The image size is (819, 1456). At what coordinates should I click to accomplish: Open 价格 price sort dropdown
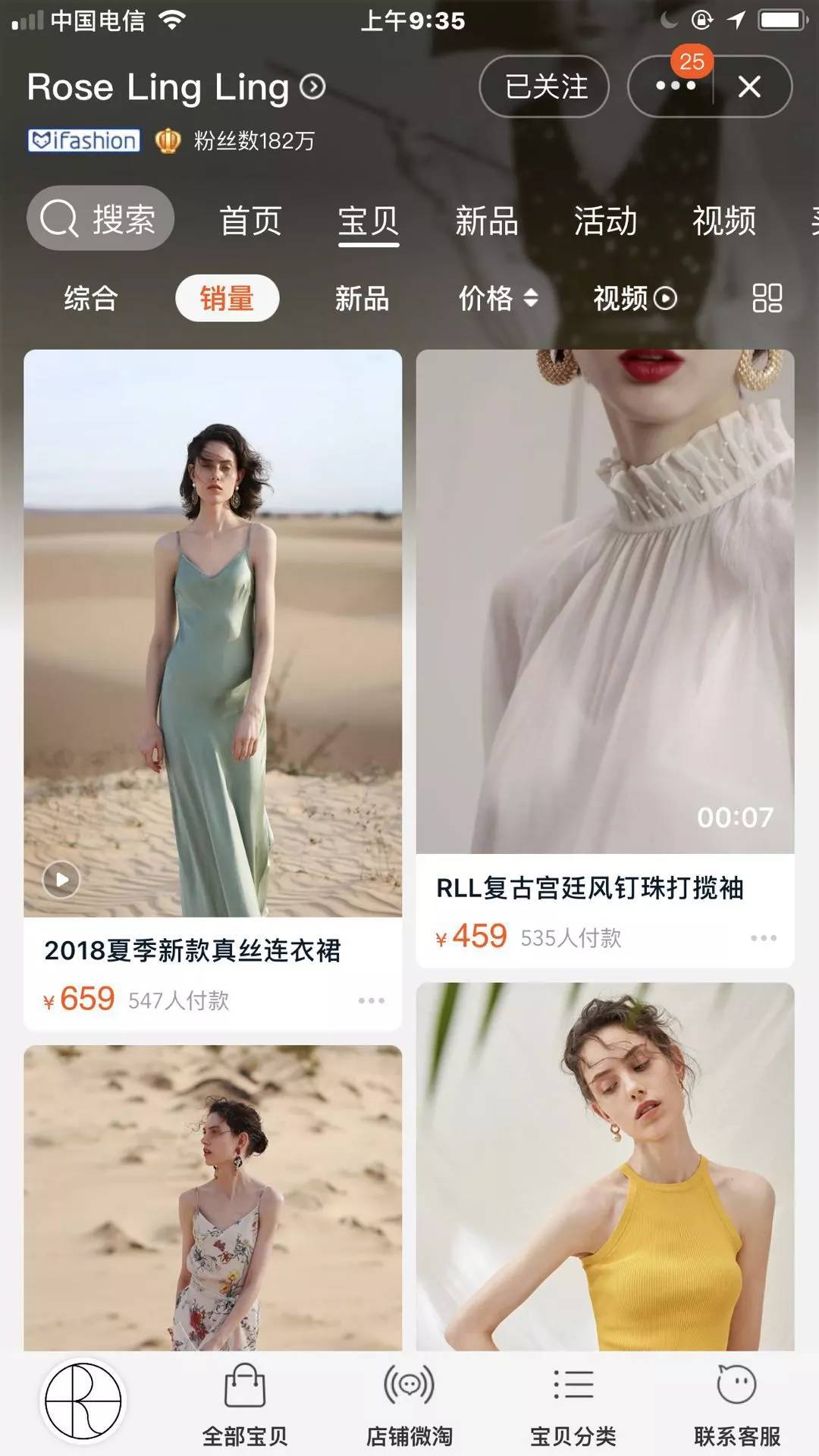pos(497,300)
